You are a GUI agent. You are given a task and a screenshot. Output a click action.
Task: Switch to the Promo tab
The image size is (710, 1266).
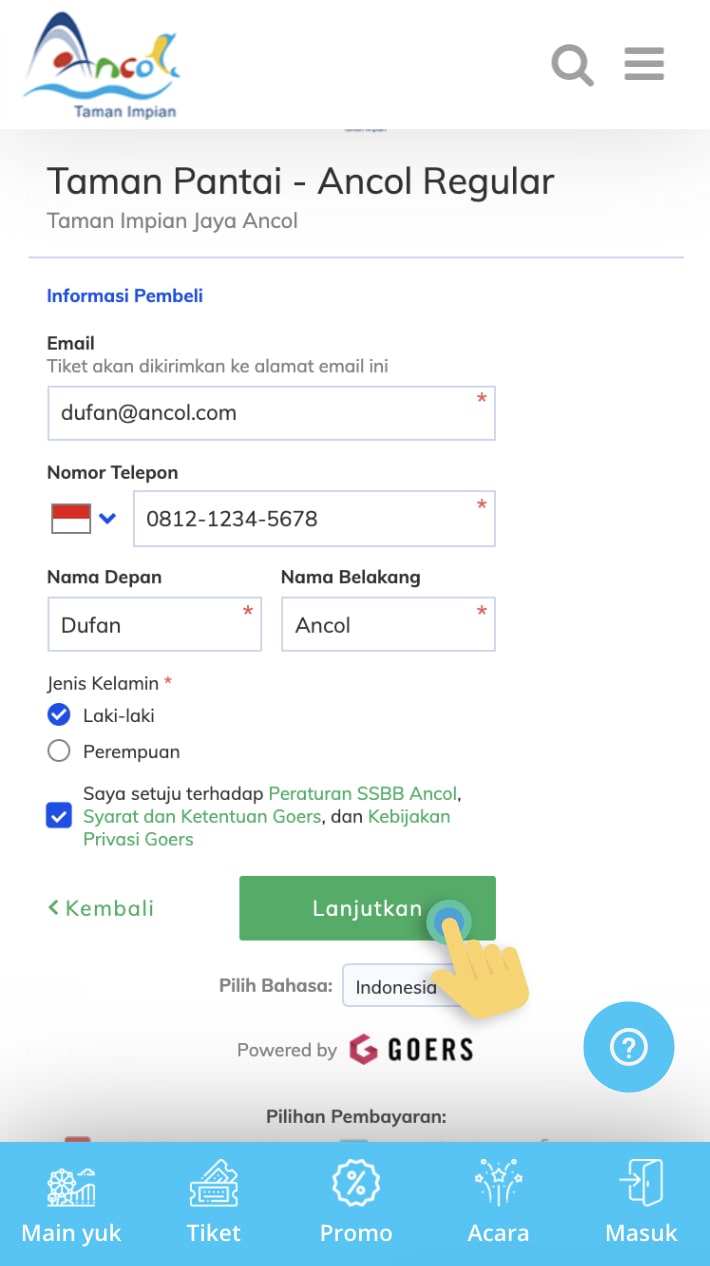(x=355, y=1203)
